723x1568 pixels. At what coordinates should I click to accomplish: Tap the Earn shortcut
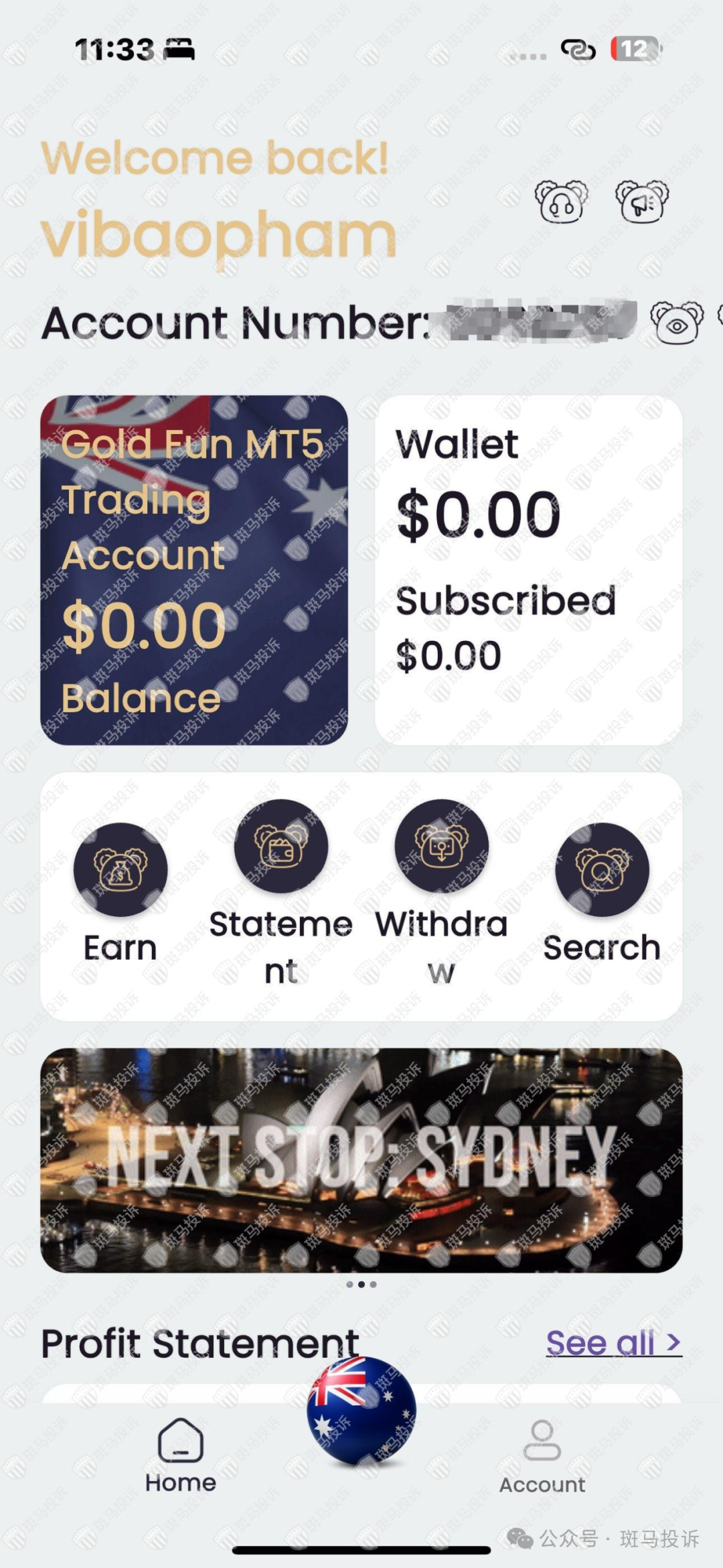point(120,893)
